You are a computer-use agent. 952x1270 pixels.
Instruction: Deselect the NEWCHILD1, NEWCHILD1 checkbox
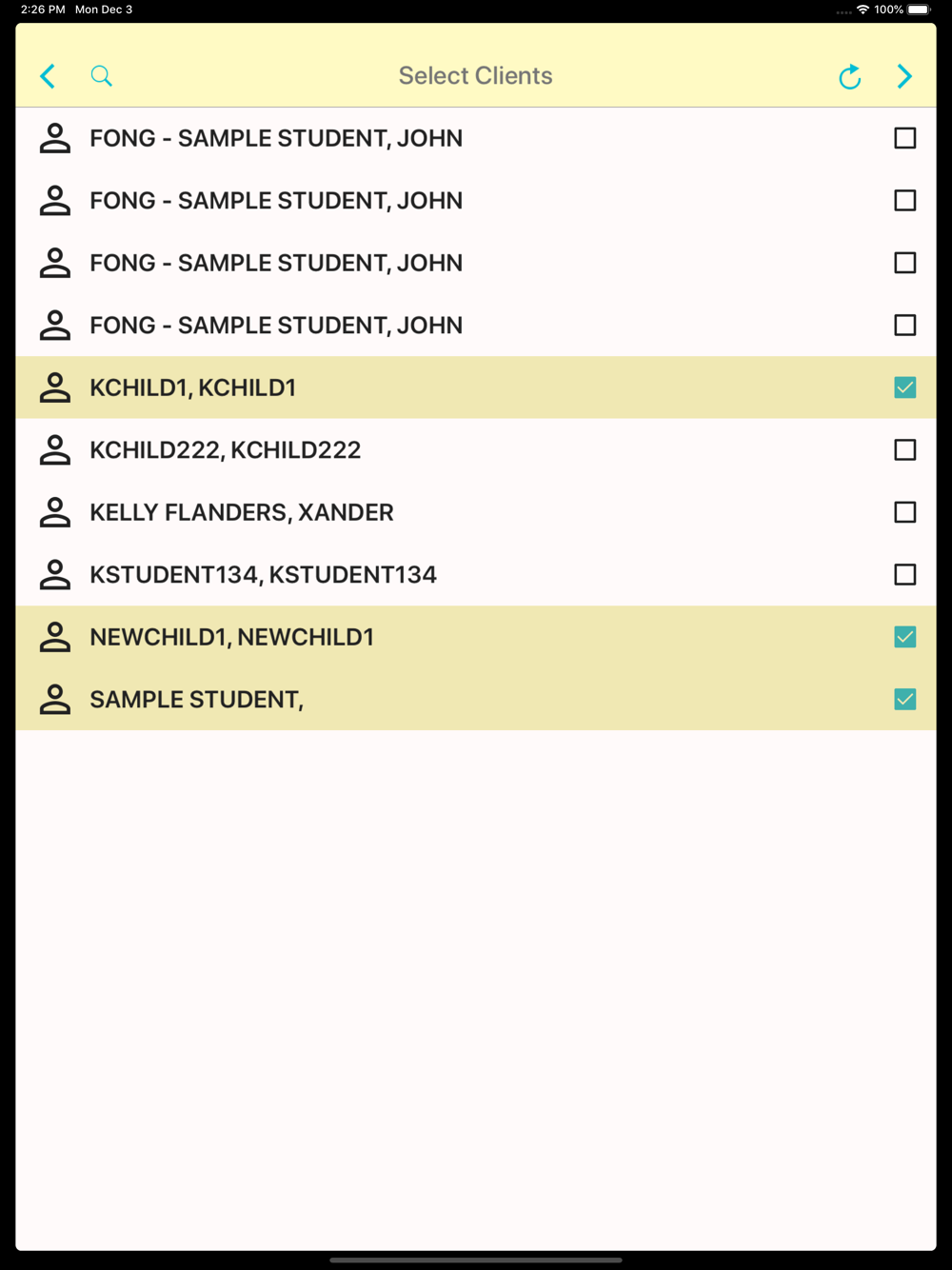click(x=905, y=637)
